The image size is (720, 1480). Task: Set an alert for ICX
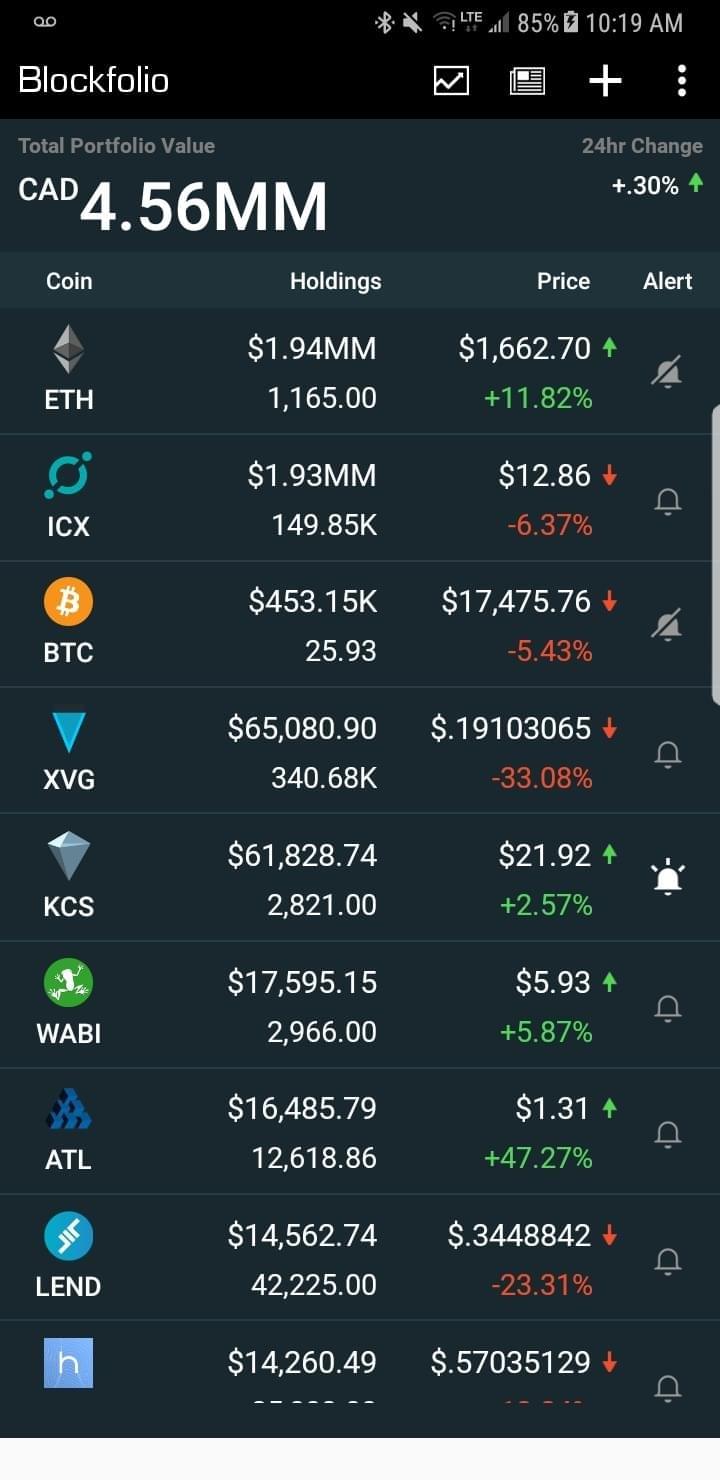pyautogui.click(x=667, y=500)
